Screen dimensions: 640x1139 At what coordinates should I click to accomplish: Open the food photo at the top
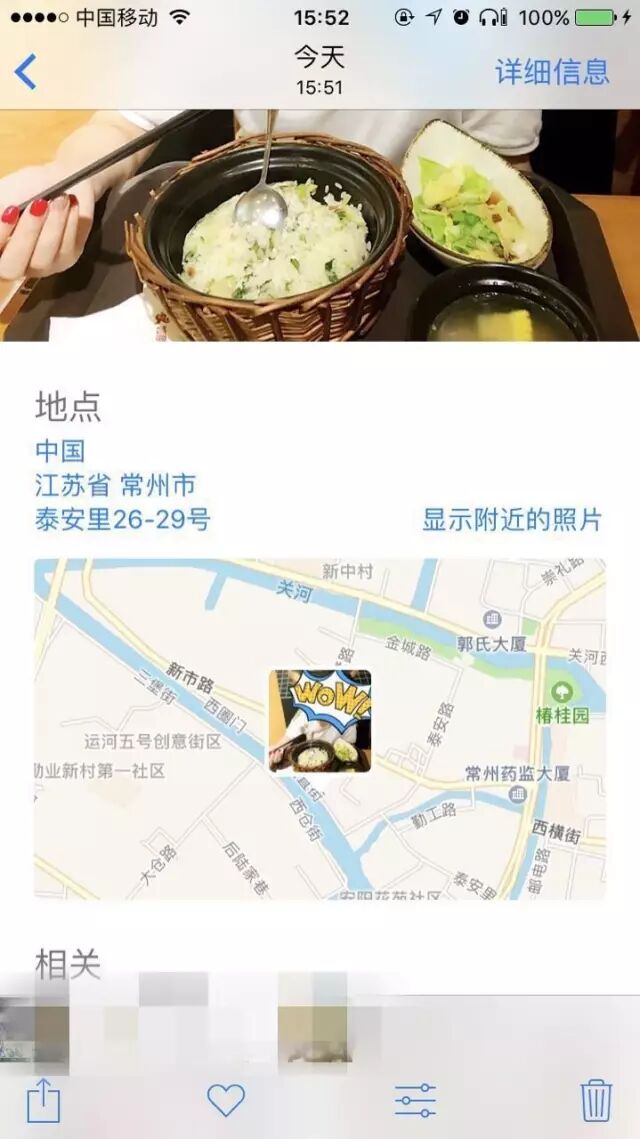pos(320,225)
